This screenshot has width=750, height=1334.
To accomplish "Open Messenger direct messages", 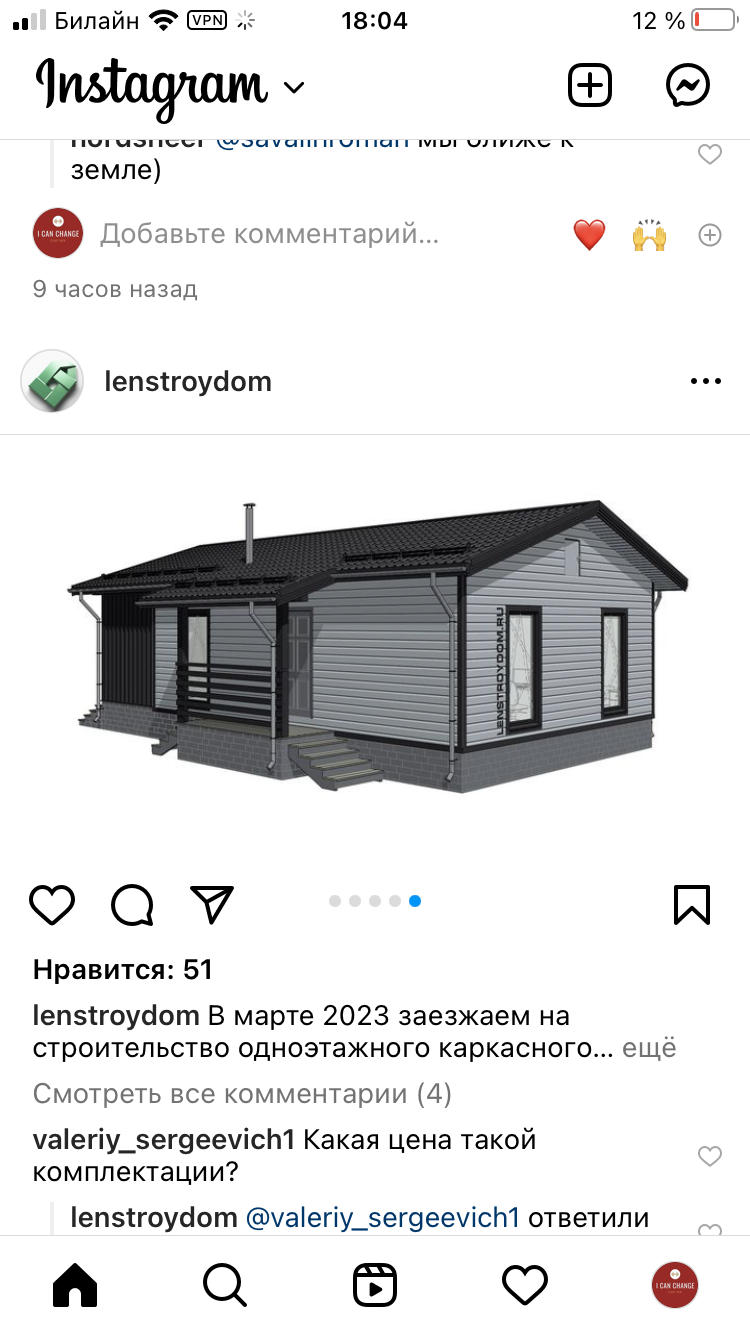I will click(688, 86).
